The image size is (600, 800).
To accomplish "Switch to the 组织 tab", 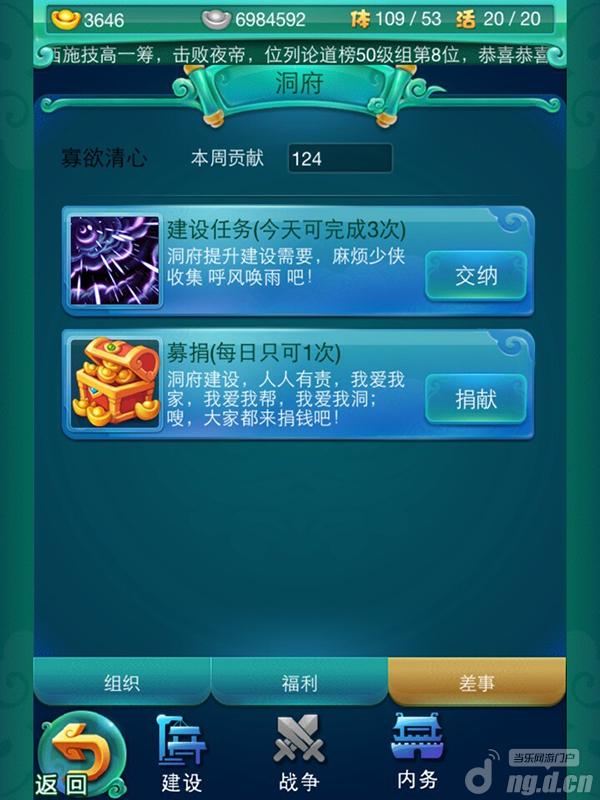I will pyautogui.click(x=121, y=684).
